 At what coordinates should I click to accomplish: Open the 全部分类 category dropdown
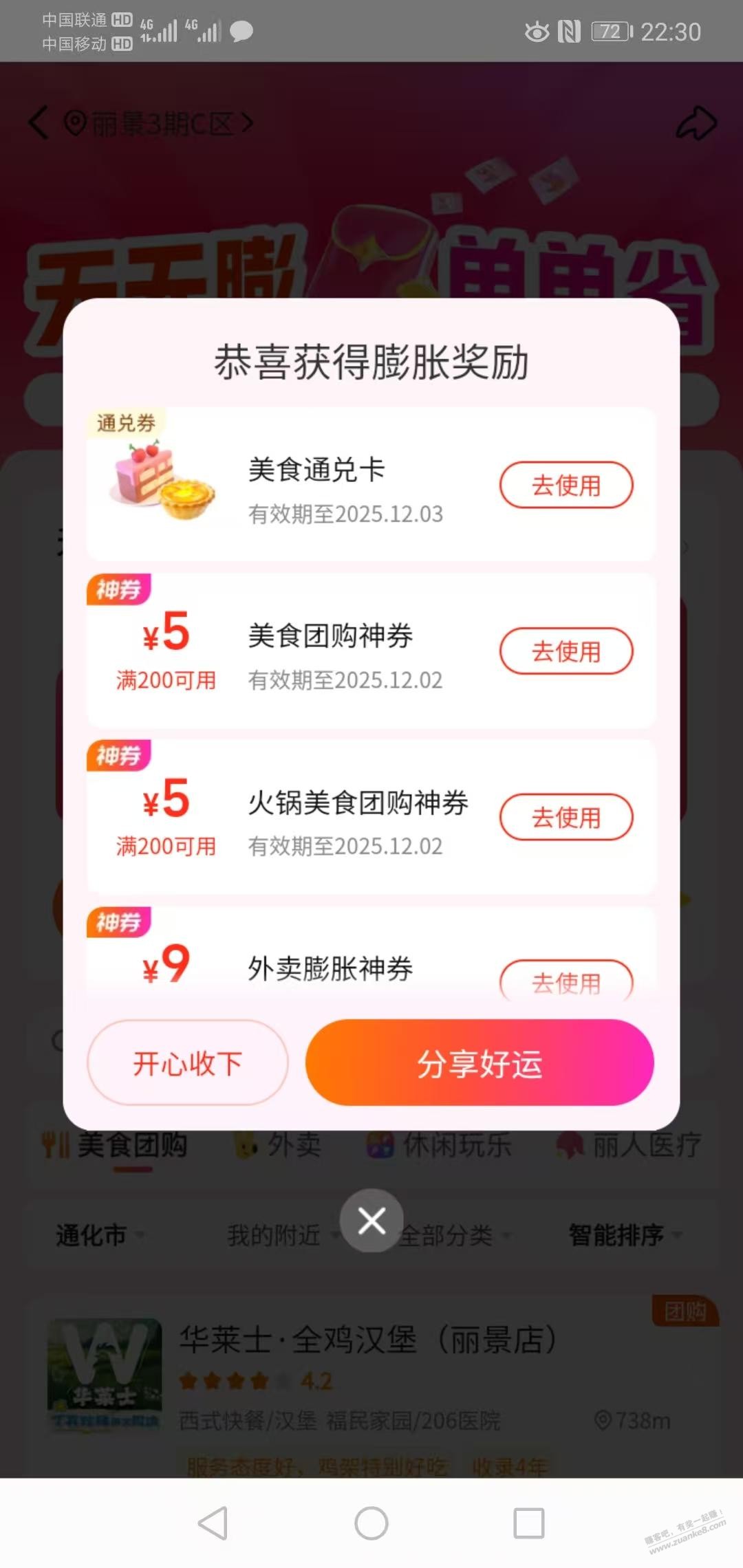pyautogui.click(x=447, y=1234)
